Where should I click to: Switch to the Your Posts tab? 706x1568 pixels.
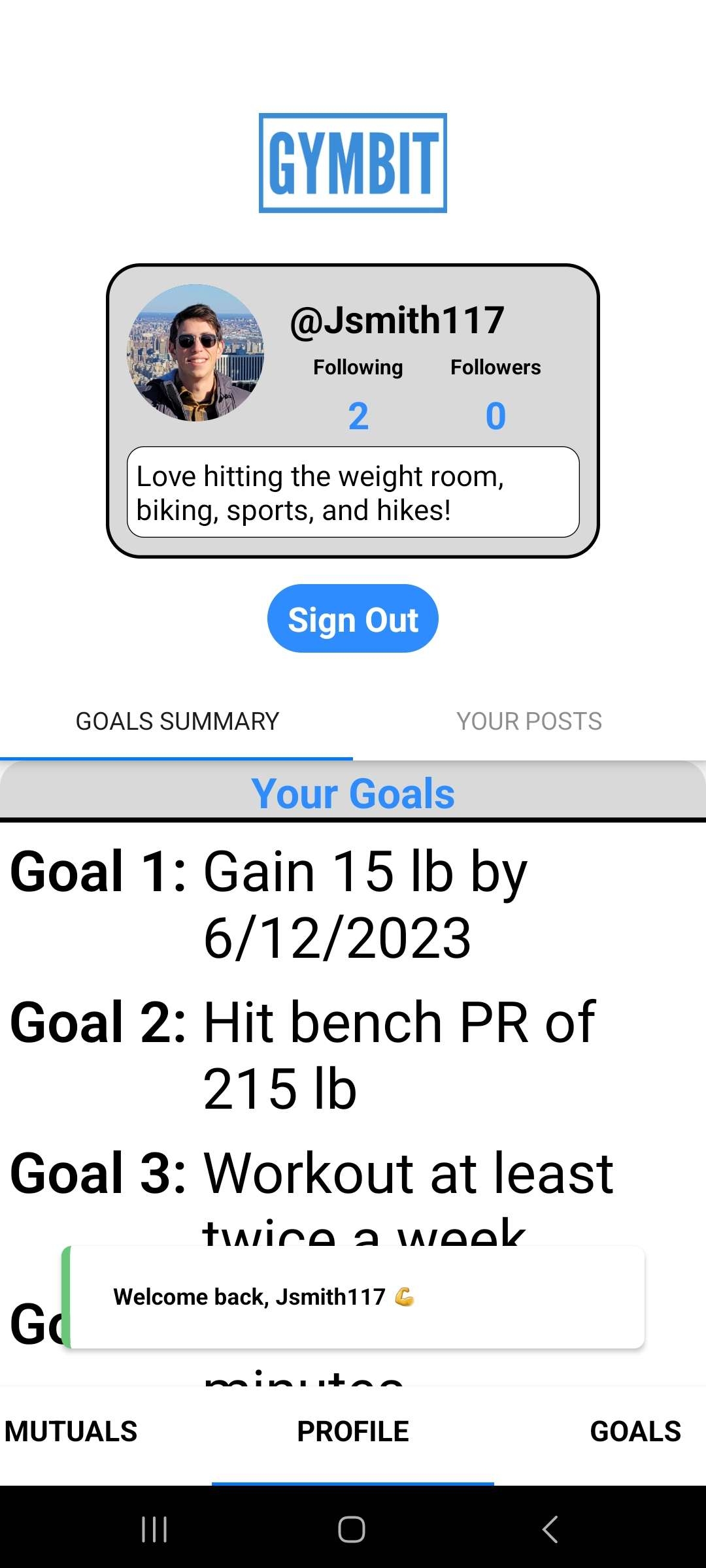coord(529,721)
